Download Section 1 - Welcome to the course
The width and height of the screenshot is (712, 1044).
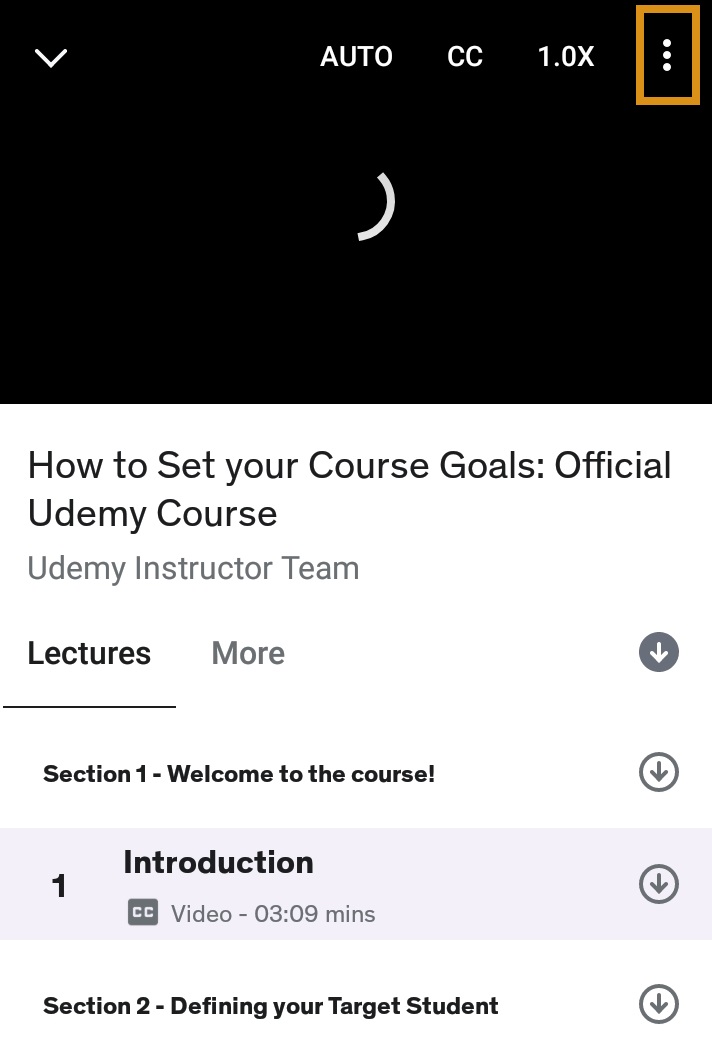point(658,772)
